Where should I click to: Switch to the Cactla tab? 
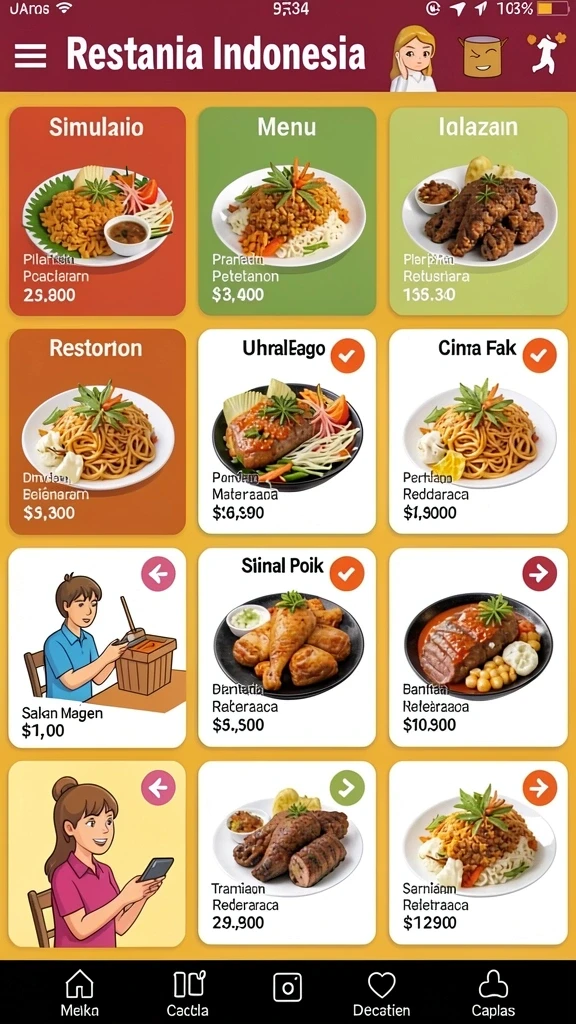click(188, 992)
